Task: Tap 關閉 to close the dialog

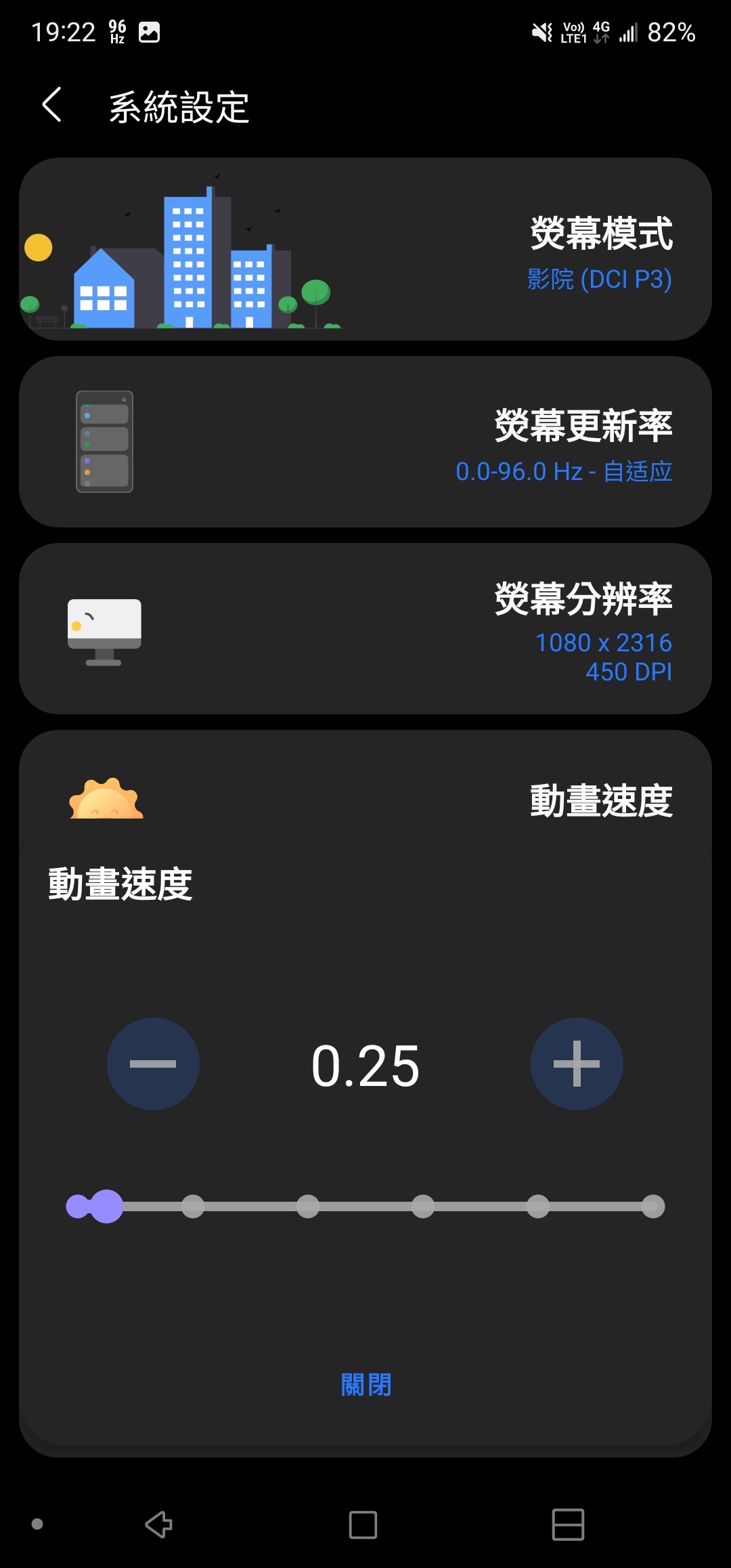Action: coord(365,1385)
